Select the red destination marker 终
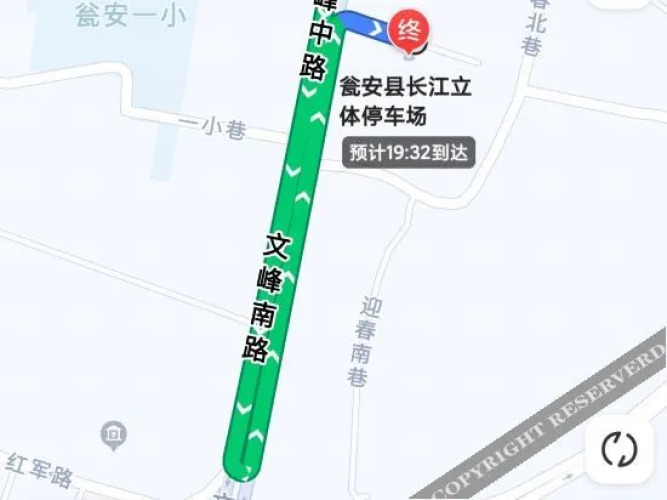This screenshot has width=667, height=500. (406, 30)
